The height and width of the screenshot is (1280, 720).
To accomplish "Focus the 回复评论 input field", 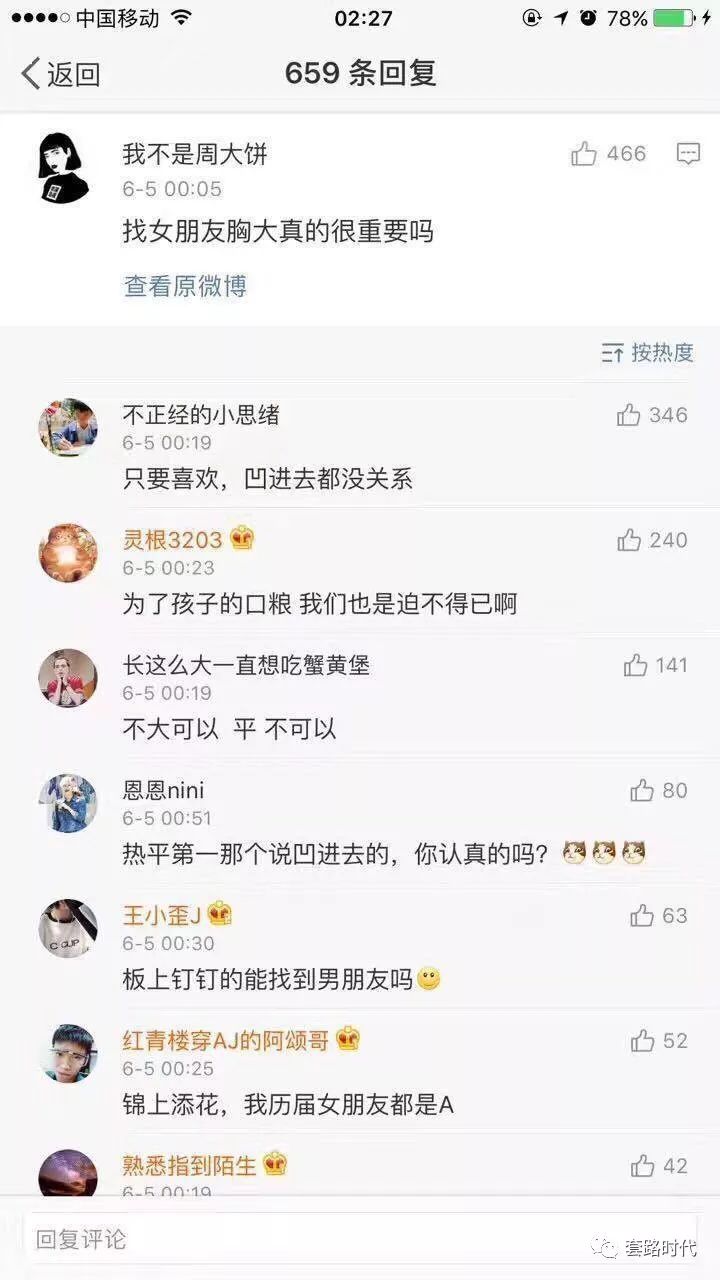I will tap(300, 1240).
